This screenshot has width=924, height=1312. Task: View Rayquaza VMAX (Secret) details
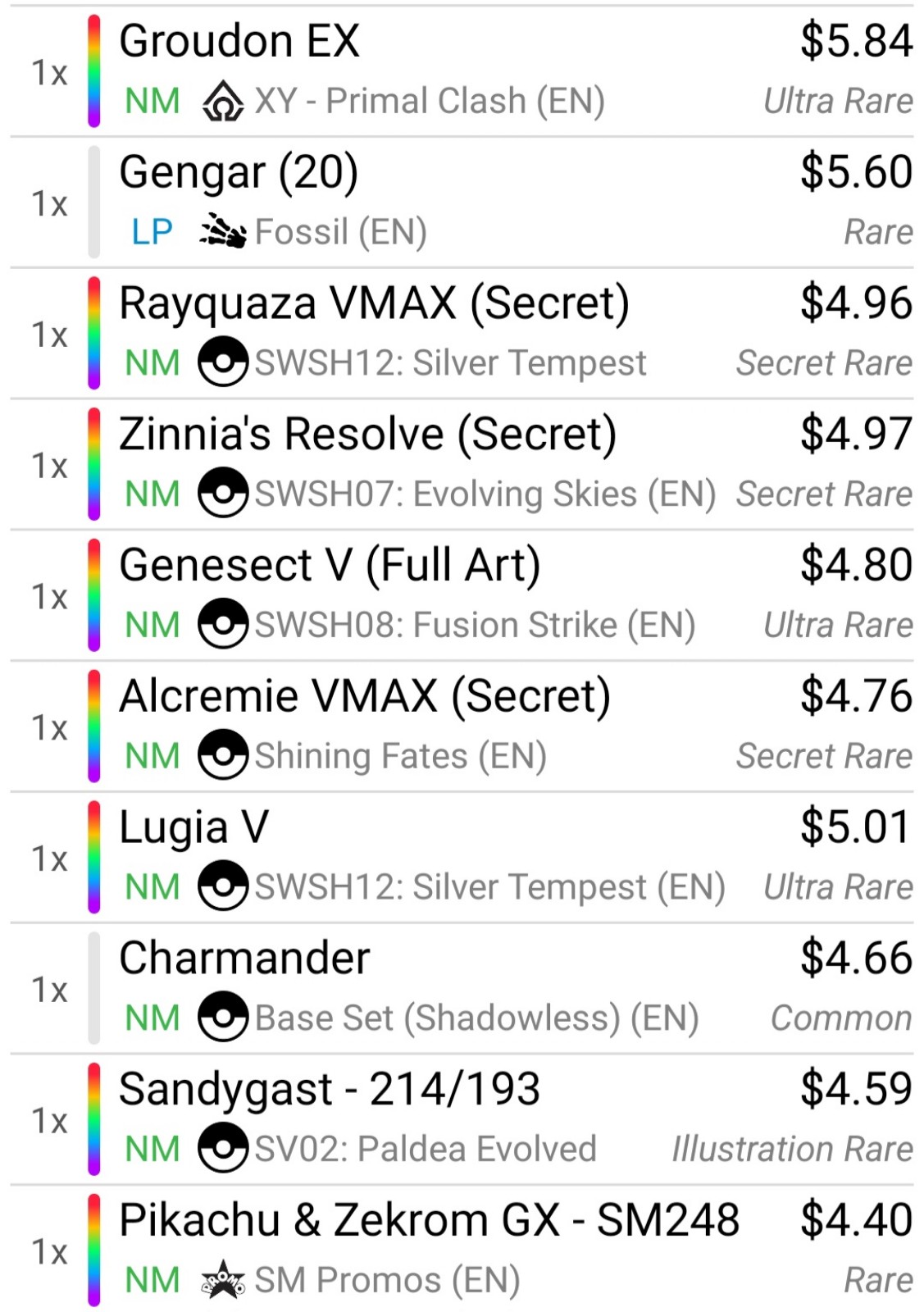(x=374, y=303)
